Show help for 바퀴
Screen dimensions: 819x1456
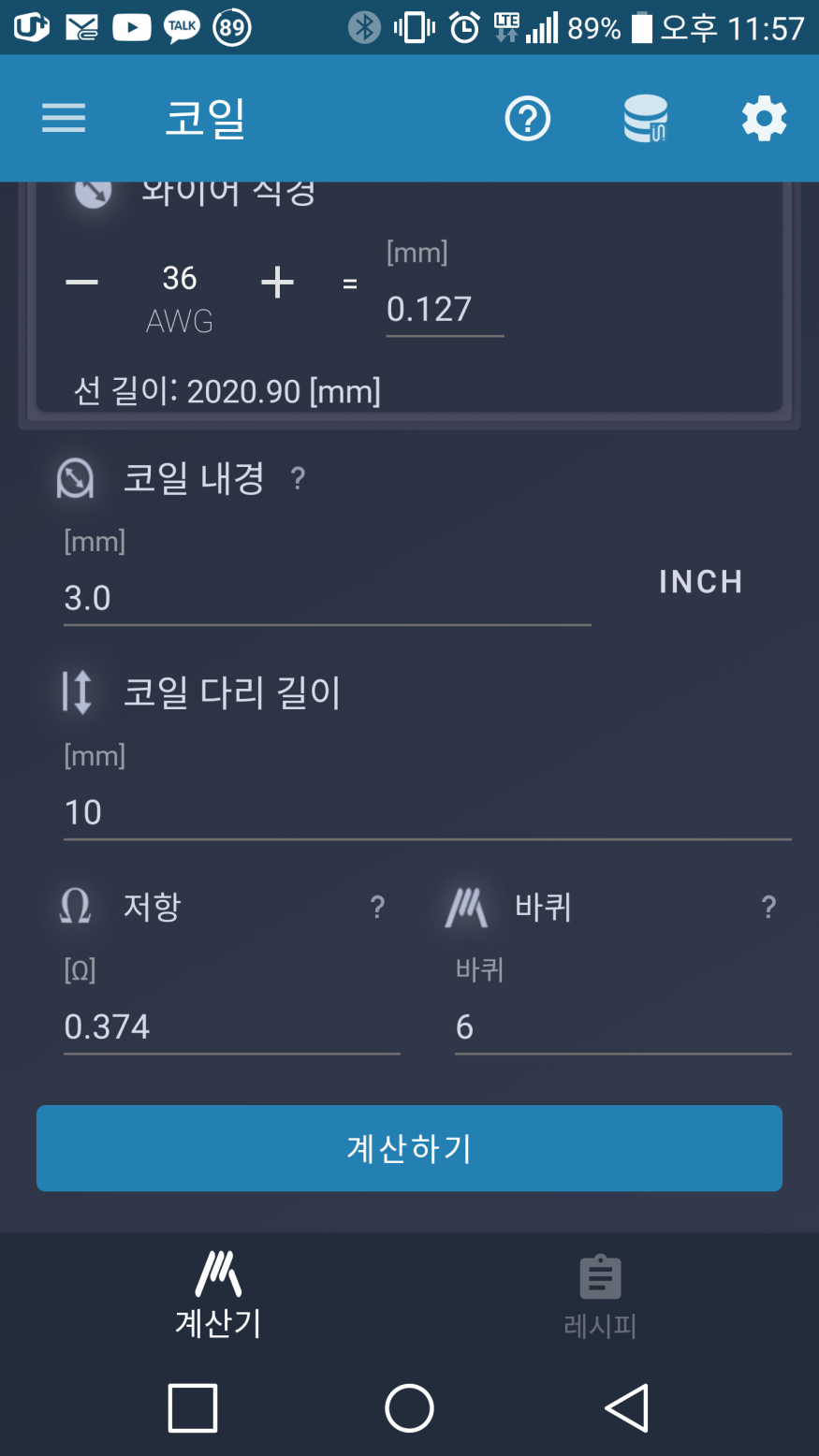pyautogui.click(x=768, y=907)
